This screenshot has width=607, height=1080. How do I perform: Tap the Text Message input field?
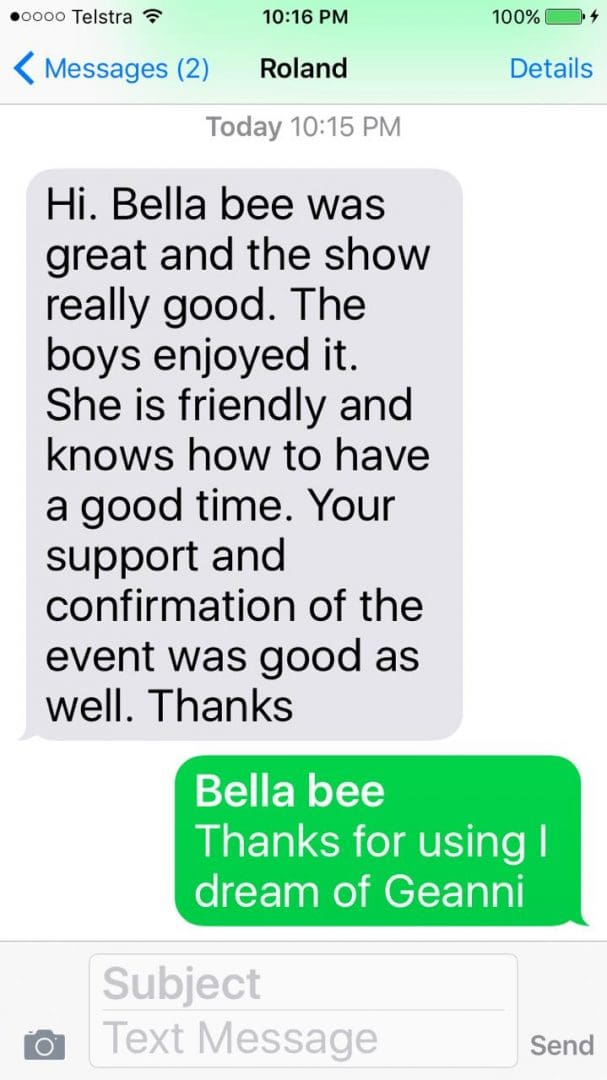(302, 1039)
